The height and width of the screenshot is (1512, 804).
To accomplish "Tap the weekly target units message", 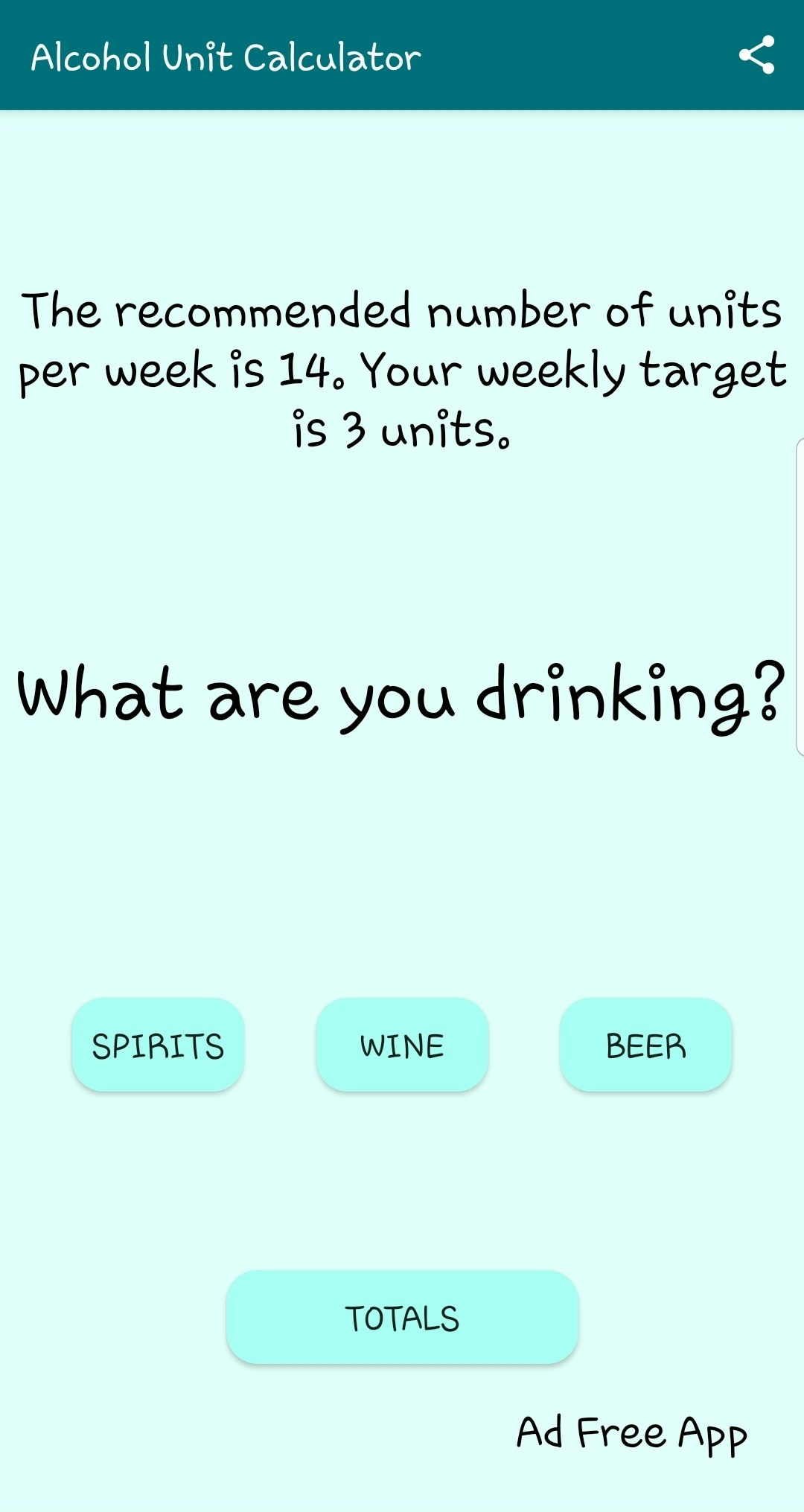I will [x=402, y=365].
